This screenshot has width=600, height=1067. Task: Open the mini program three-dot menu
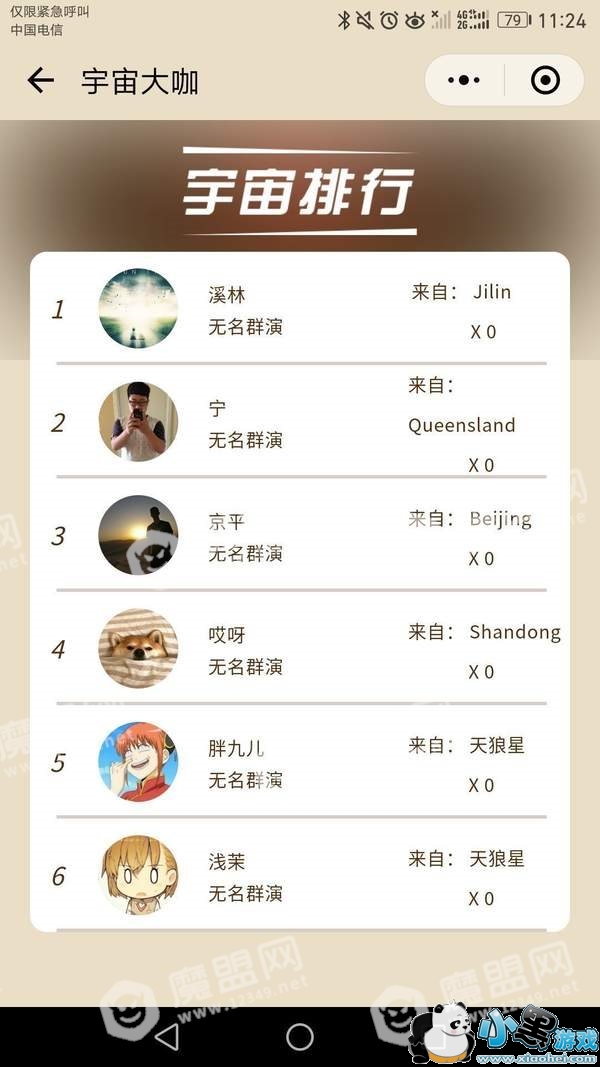coord(464,80)
